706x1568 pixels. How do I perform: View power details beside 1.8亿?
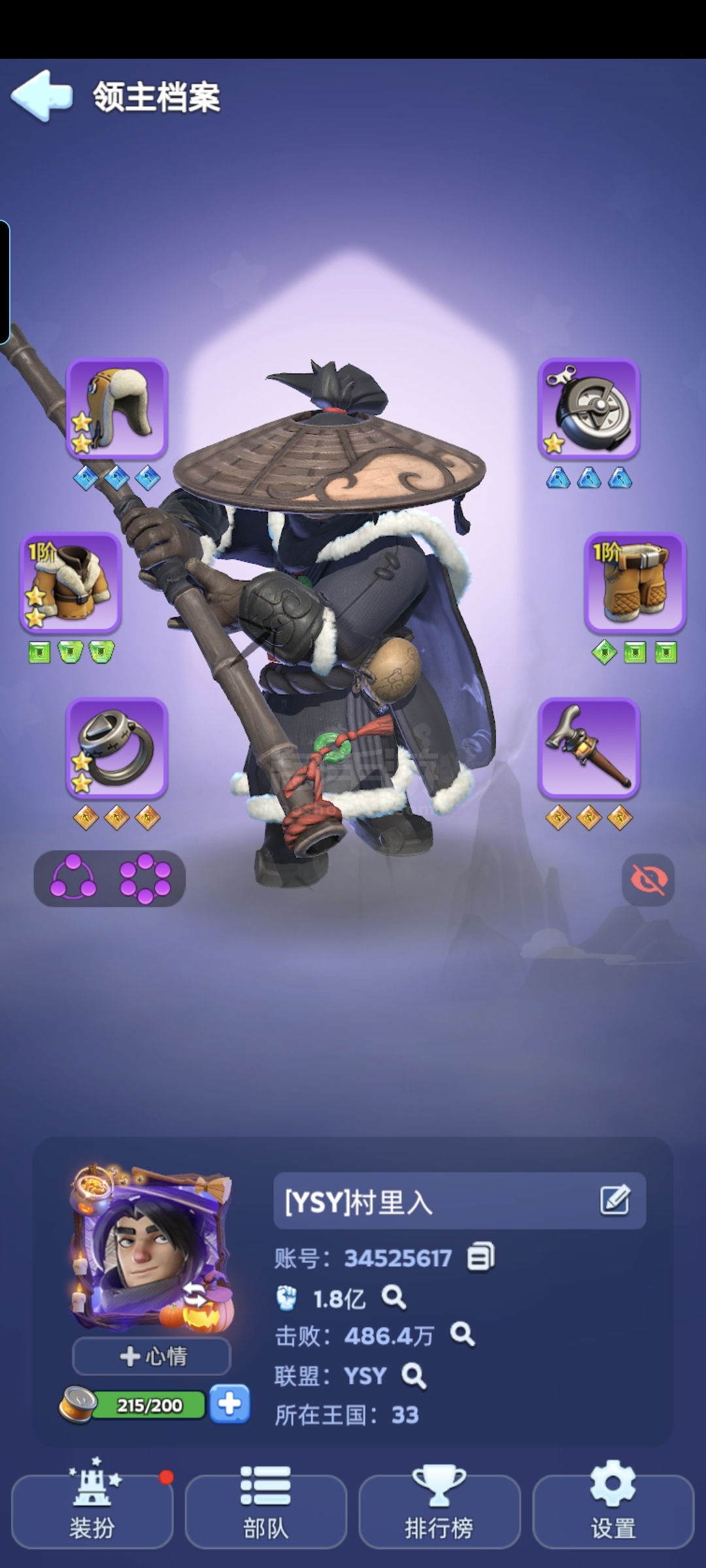click(x=394, y=1296)
